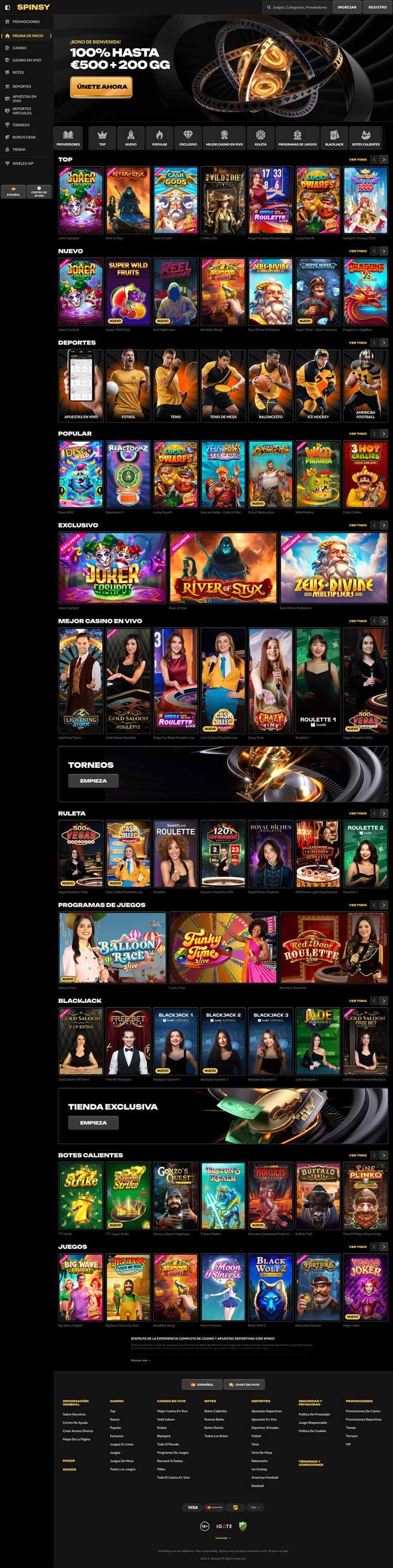Tap Ver Todo next to Popular
The height and width of the screenshot is (1568, 393).
tap(357, 434)
